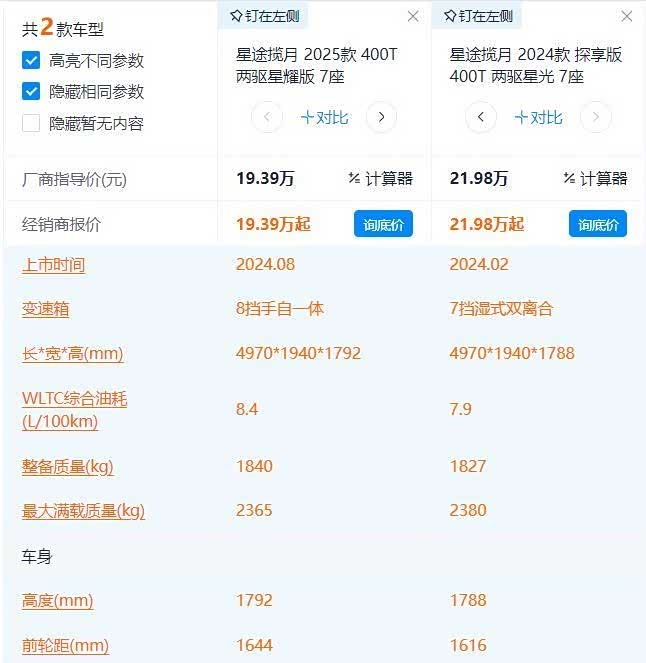Toggle the 高亮不同参数 checkbox

pyautogui.click(x=31, y=60)
